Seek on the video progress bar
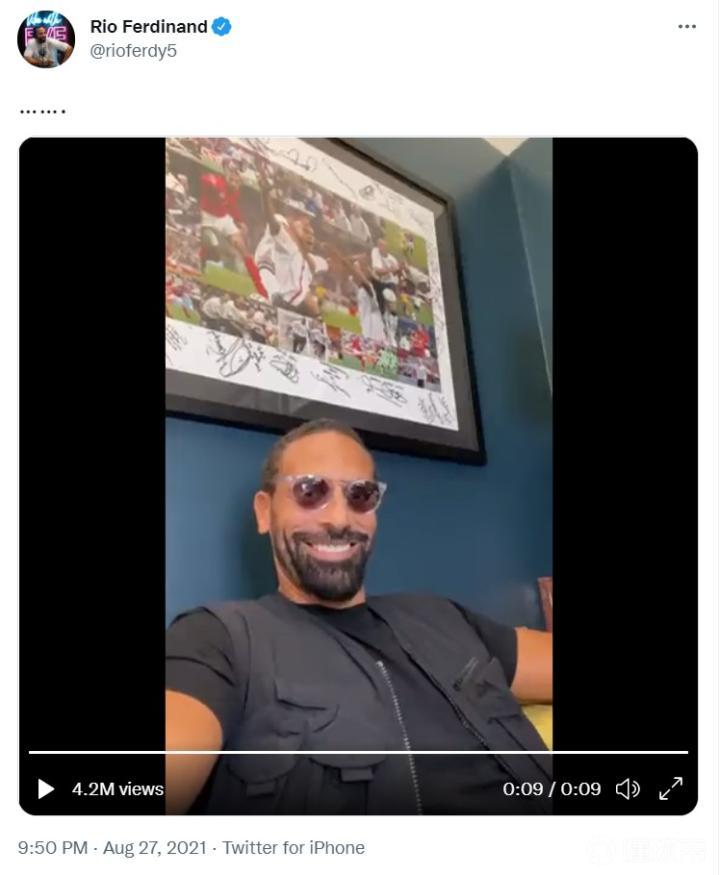The image size is (720, 875). (358, 752)
